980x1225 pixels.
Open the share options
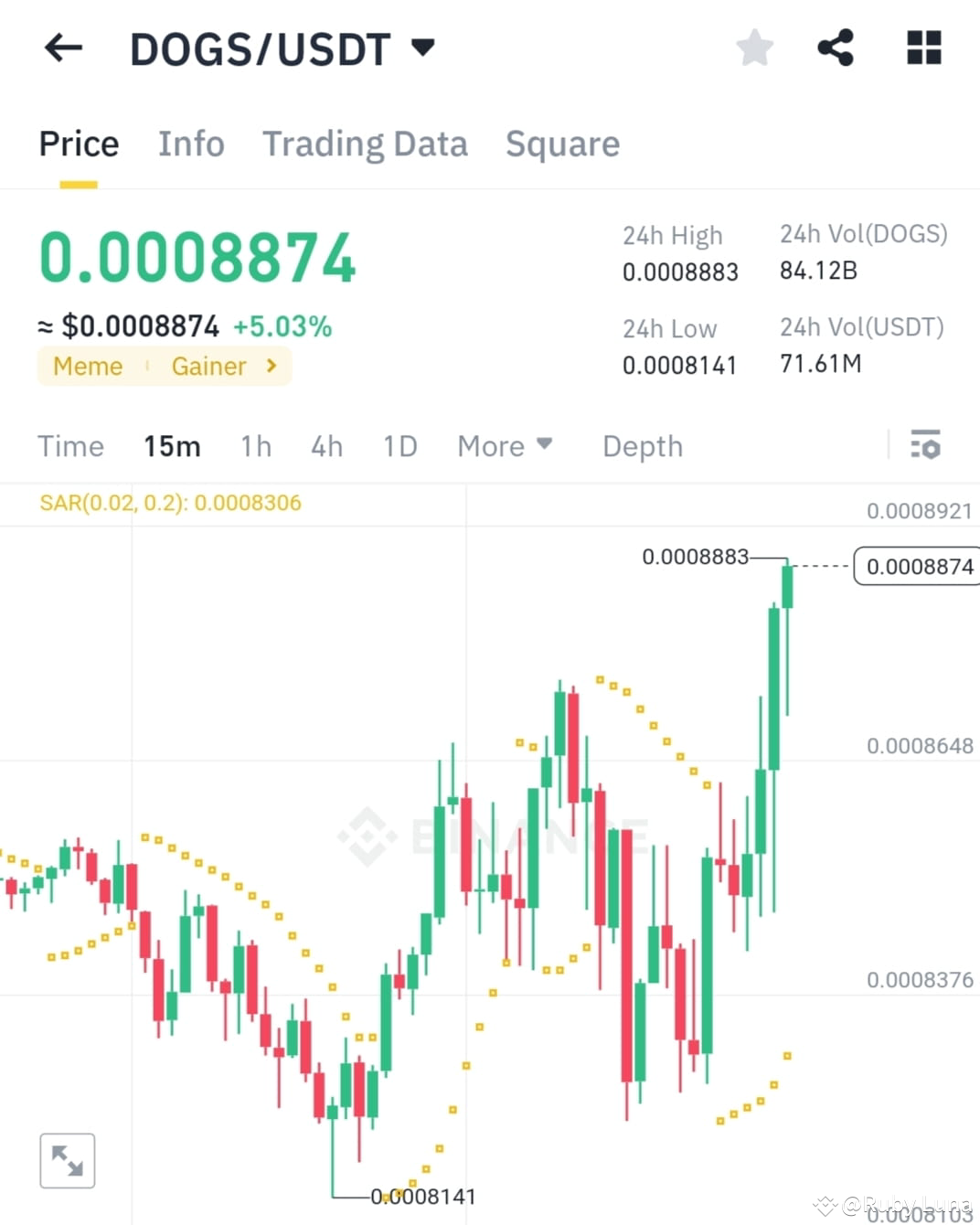tap(836, 48)
